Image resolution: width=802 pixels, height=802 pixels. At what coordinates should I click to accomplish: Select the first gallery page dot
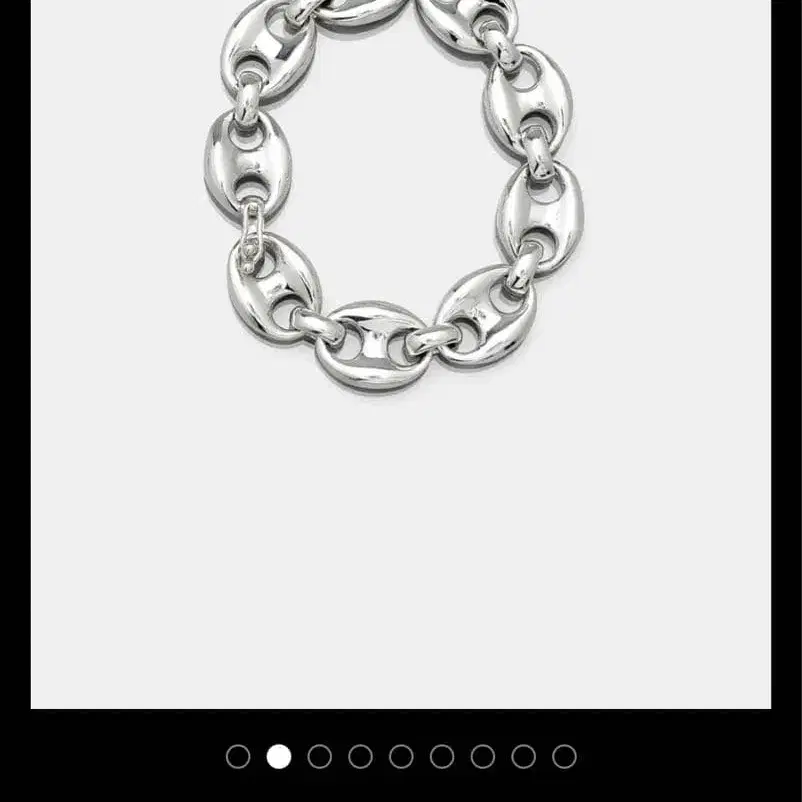click(238, 756)
